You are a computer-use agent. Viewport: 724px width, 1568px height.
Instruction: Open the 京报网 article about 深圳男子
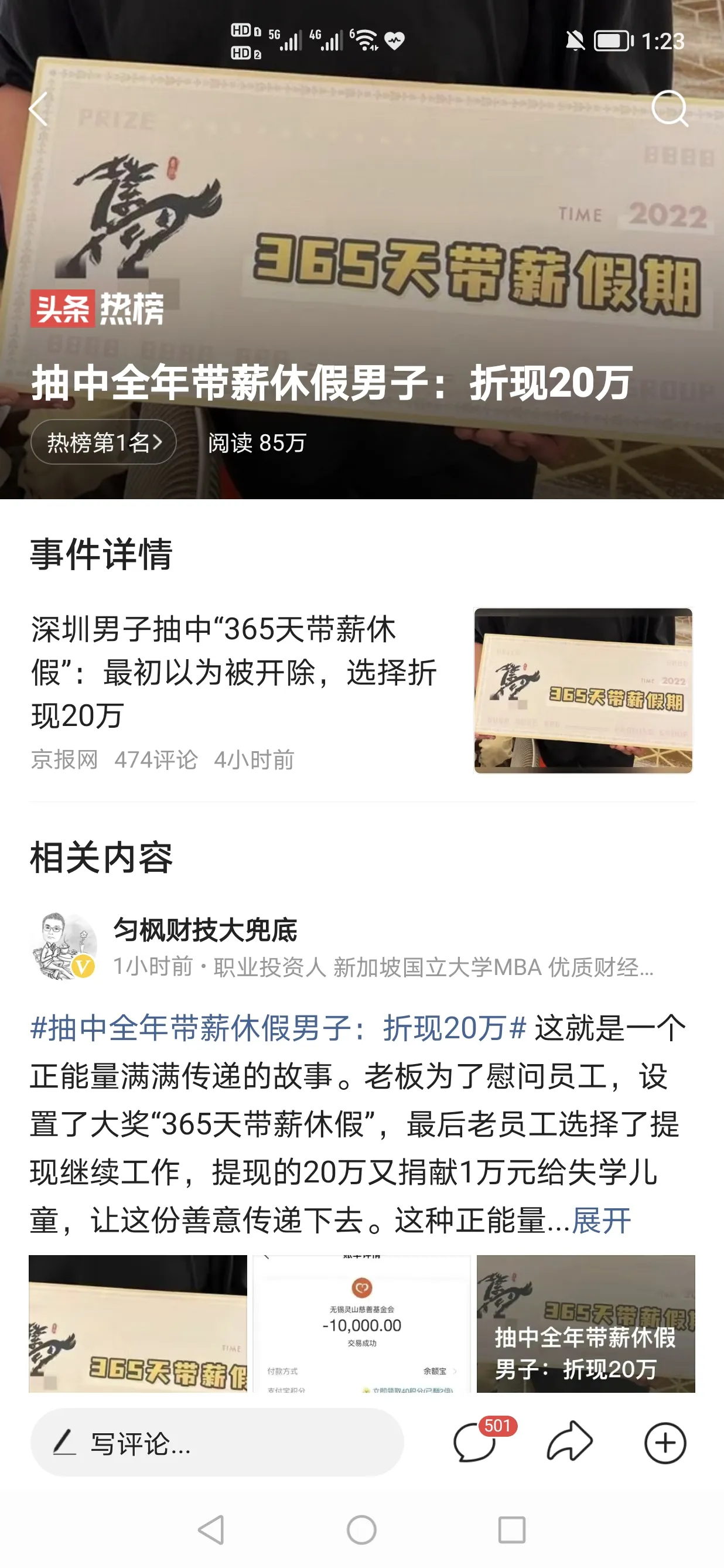[x=234, y=673]
